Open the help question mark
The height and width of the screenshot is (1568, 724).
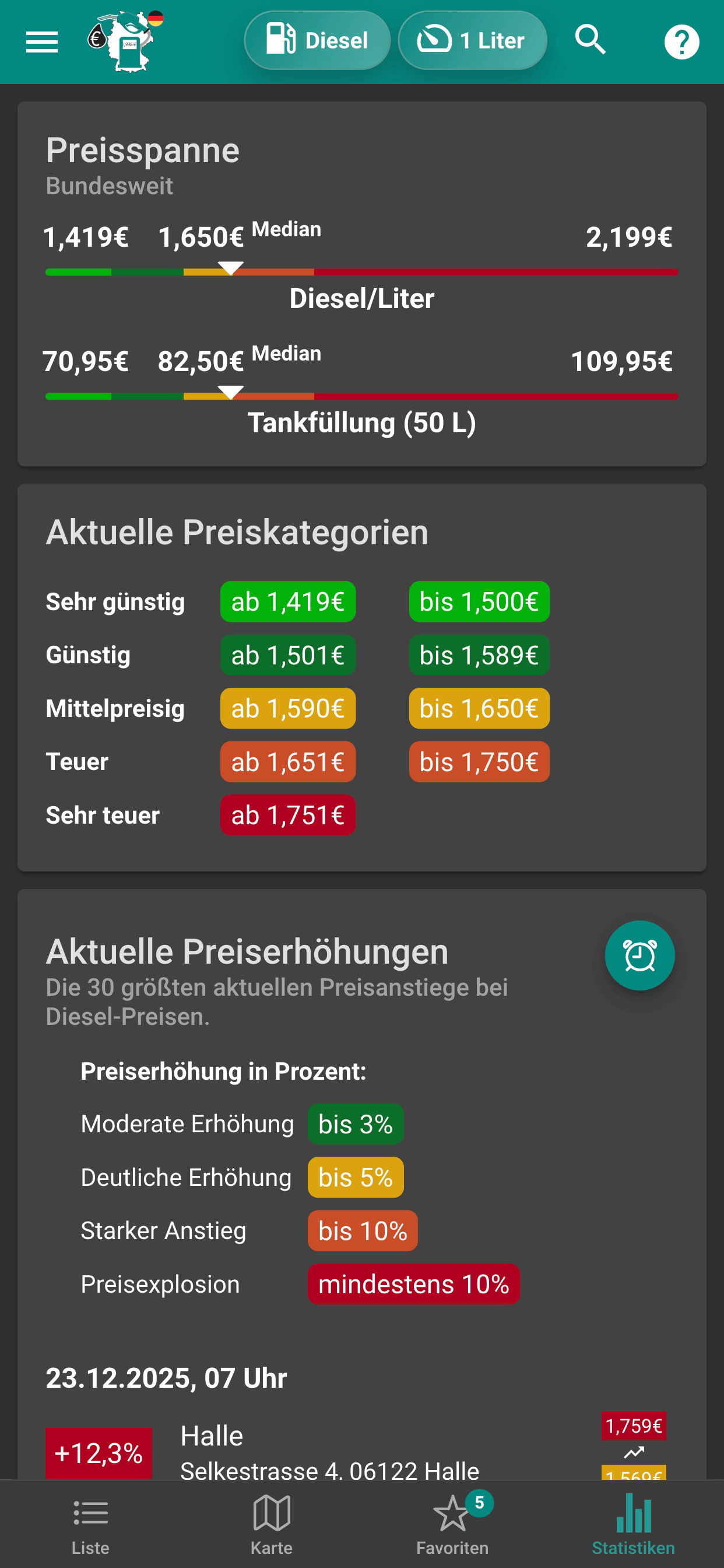[x=681, y=42]
